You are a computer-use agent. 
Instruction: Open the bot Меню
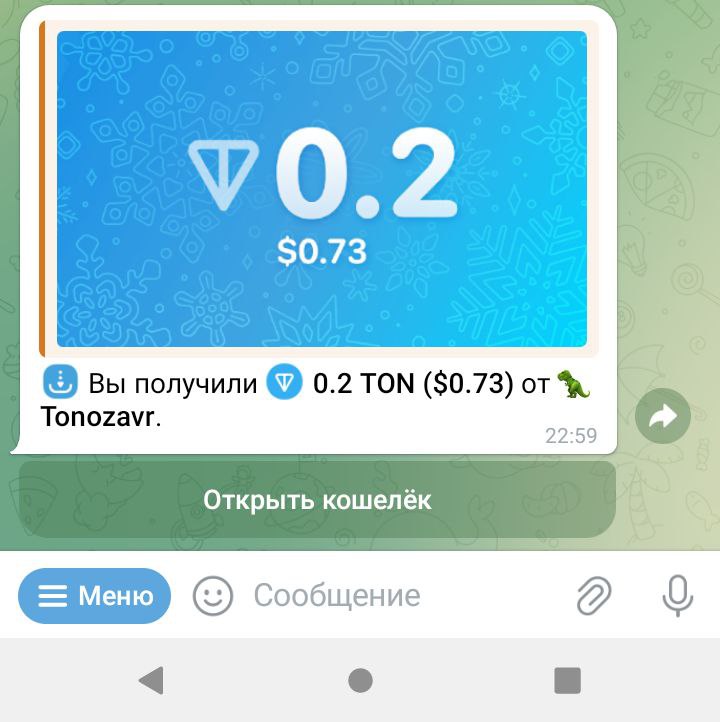[95, 596]
